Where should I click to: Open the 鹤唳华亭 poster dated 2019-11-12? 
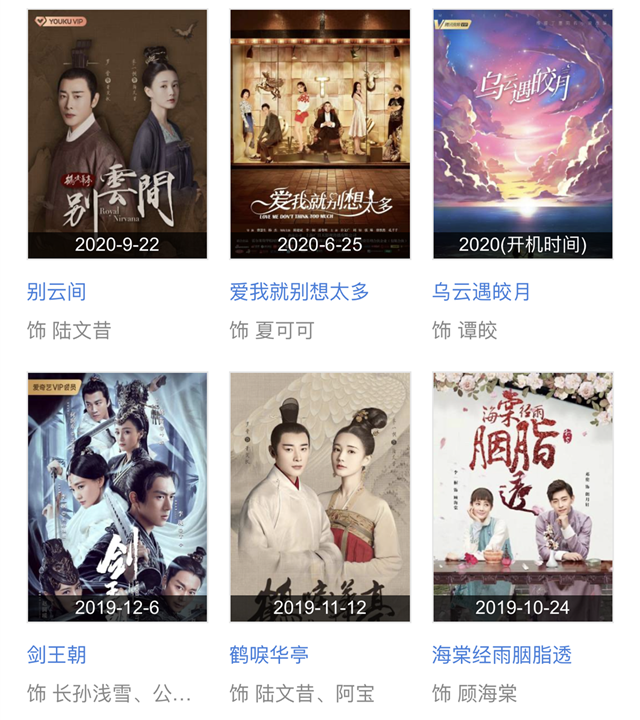[x=320, y=496]
